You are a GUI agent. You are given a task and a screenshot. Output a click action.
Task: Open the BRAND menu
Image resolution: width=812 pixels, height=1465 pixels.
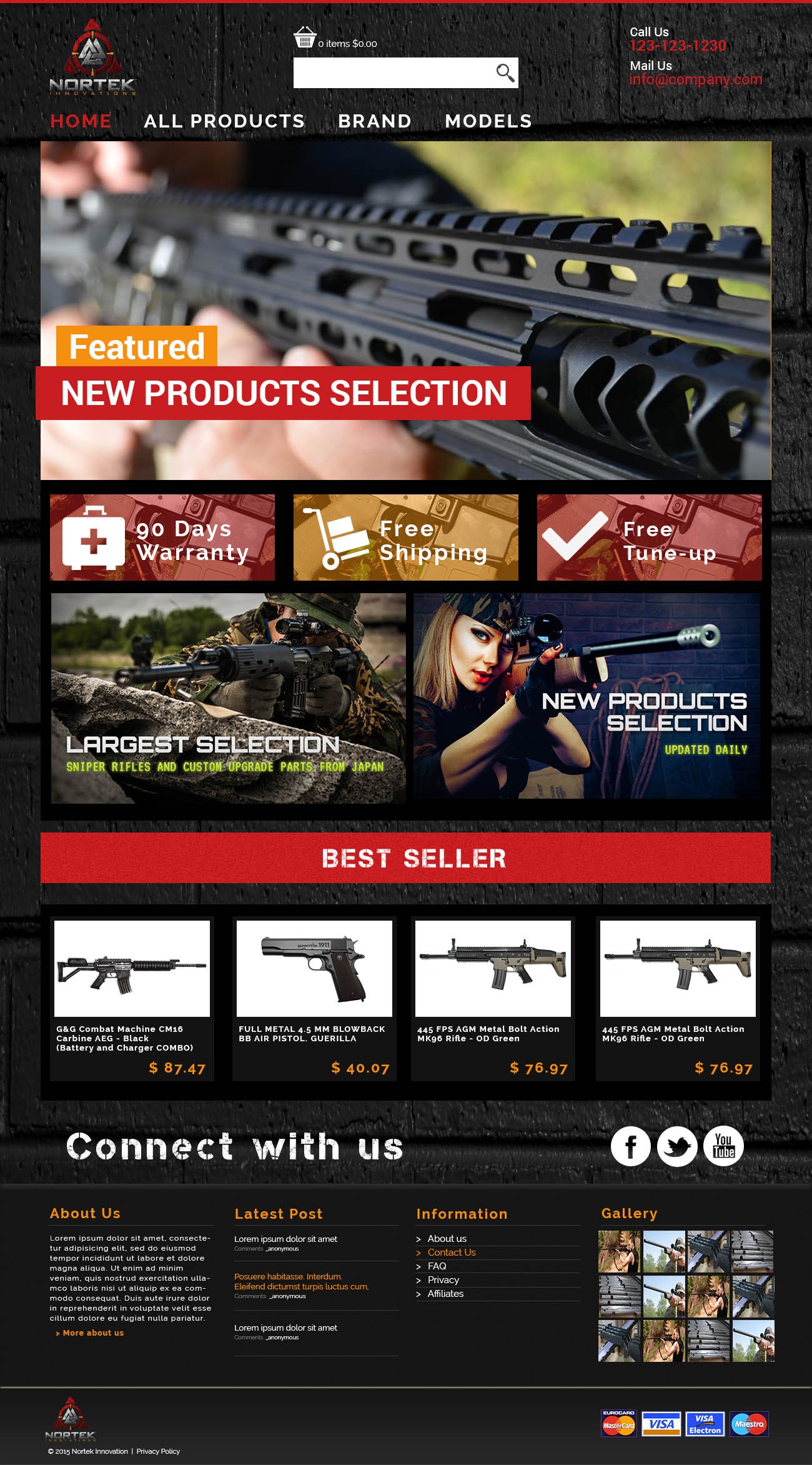(x=375, y=121)
